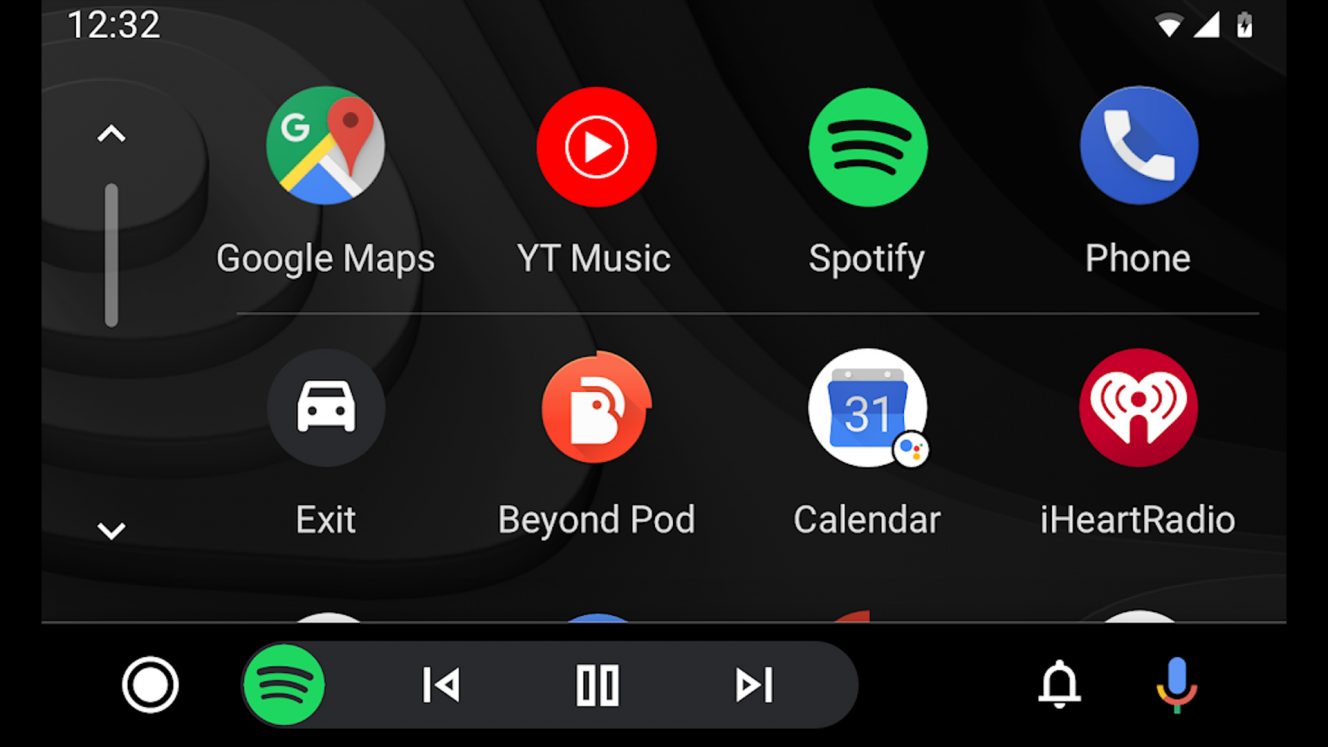Screen dimensions: 1328x747
Task: Launch YT Music
Action: [x=596, y=147]
